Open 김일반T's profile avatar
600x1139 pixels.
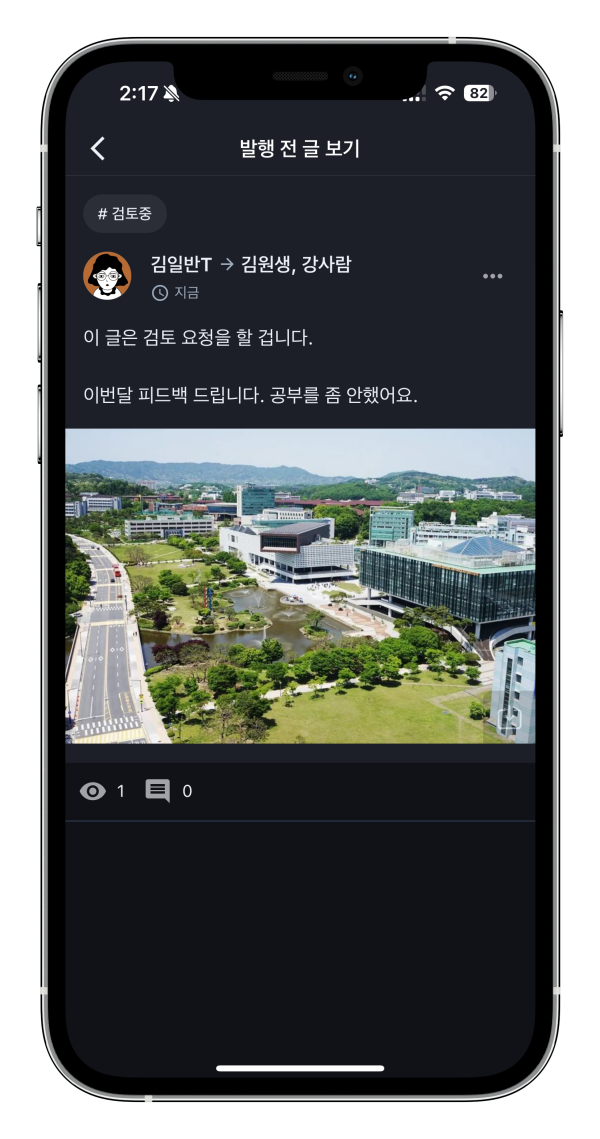pos(107,275)
